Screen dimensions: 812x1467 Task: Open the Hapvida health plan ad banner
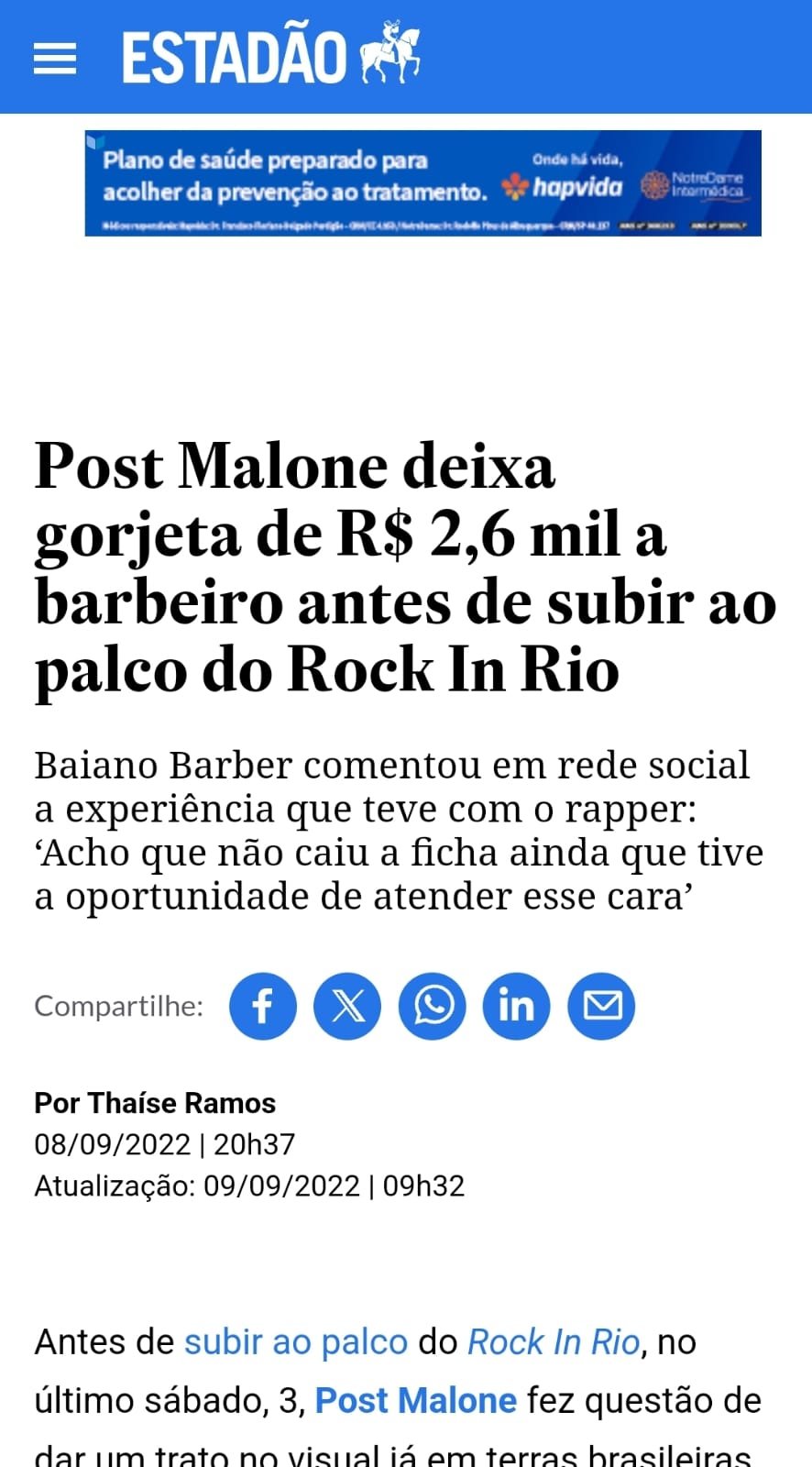pos(422,183)
